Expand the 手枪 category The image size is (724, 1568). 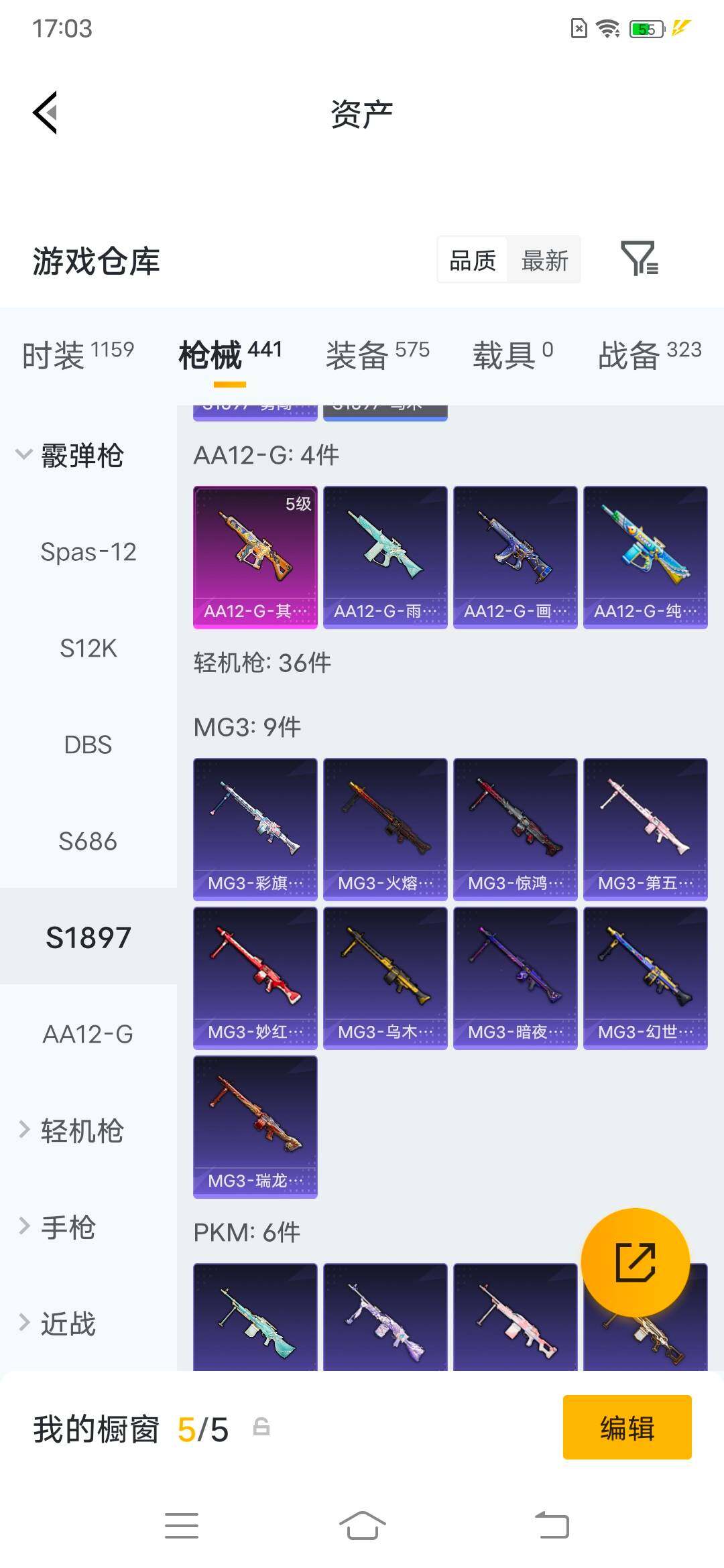tap(58, 1228)
